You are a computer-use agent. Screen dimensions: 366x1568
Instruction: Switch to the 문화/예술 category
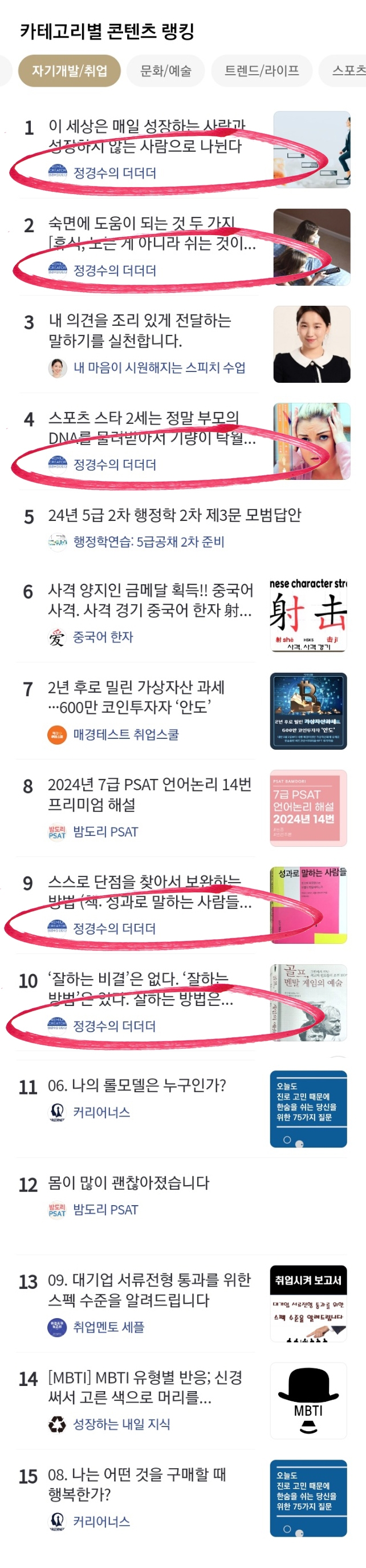point(165,71)
